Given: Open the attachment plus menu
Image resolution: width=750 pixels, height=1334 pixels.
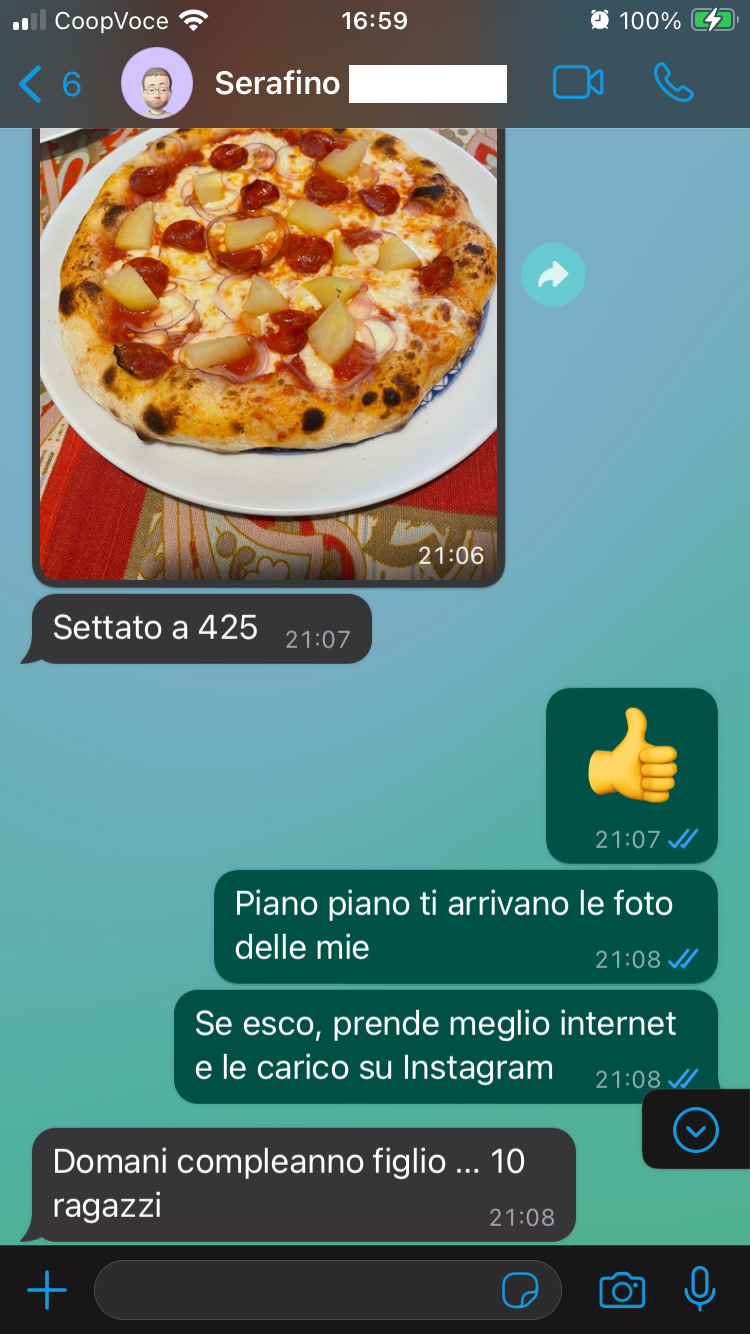Looking at the screenshot, I should 47,1291.
